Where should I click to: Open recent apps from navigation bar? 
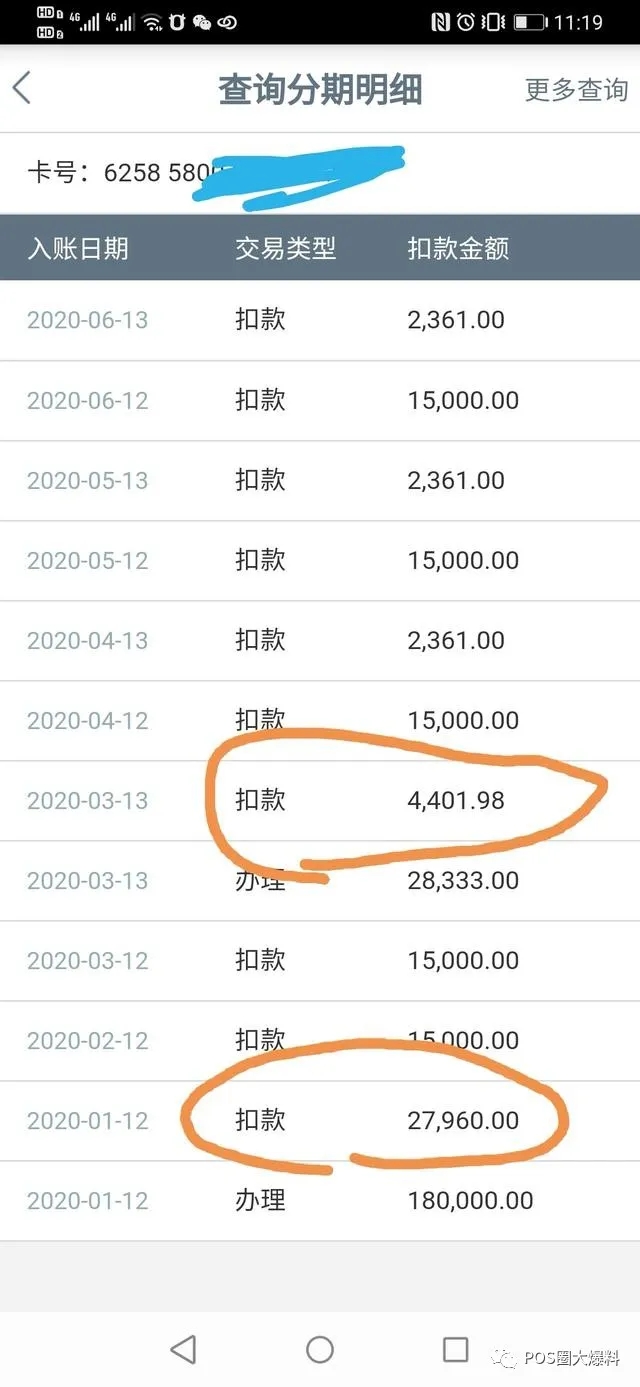pyautogui.click(x=456, y=1350)
